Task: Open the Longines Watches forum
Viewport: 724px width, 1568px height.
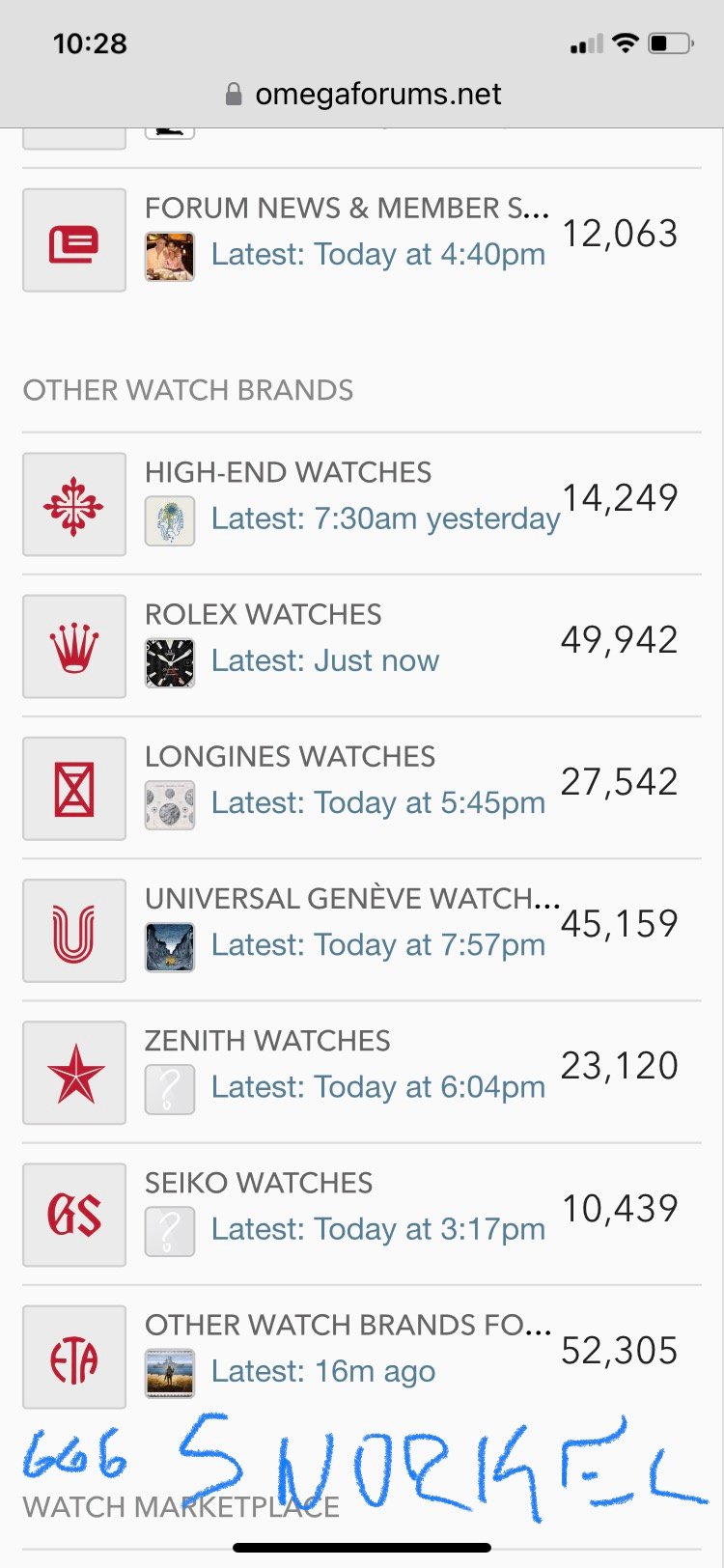Action: click(290, 756)
